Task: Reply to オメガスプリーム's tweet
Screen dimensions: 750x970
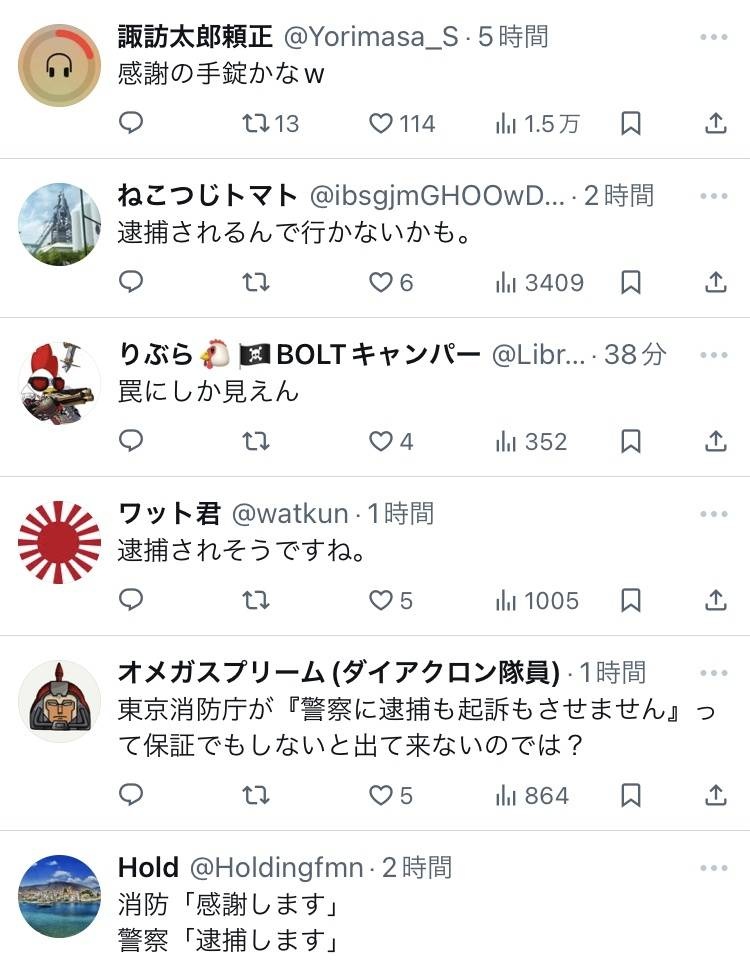Action: (x=131, y=795)
